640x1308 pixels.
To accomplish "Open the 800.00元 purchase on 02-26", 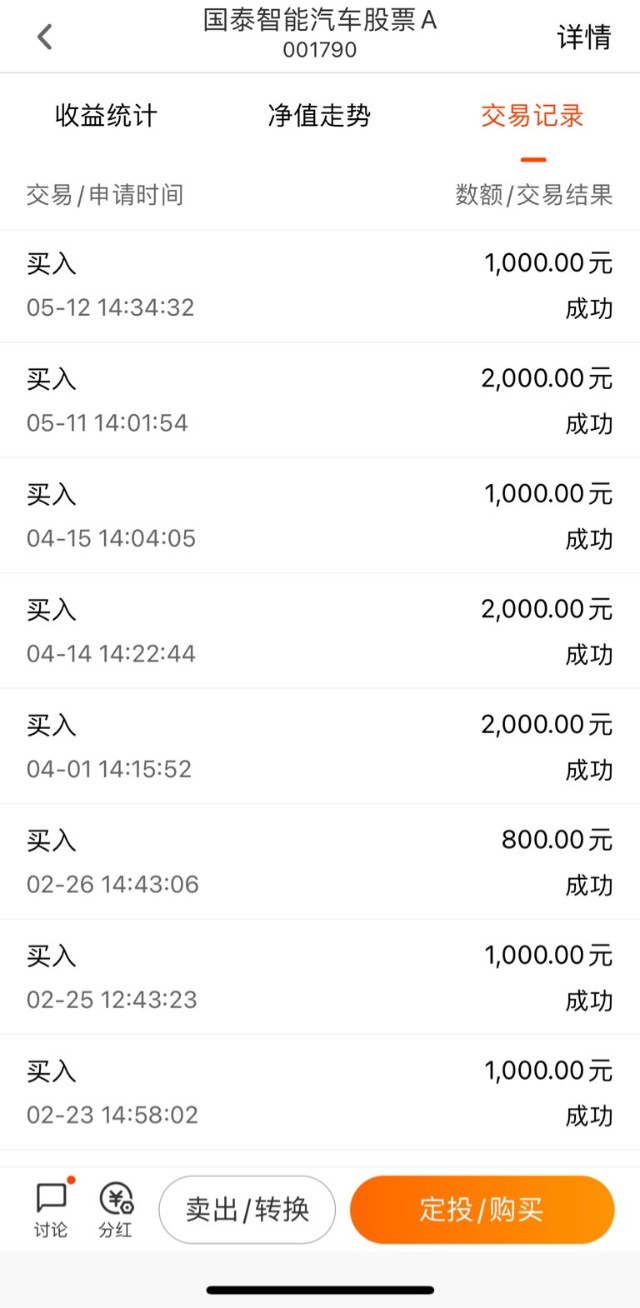I will tap(320, 861).
